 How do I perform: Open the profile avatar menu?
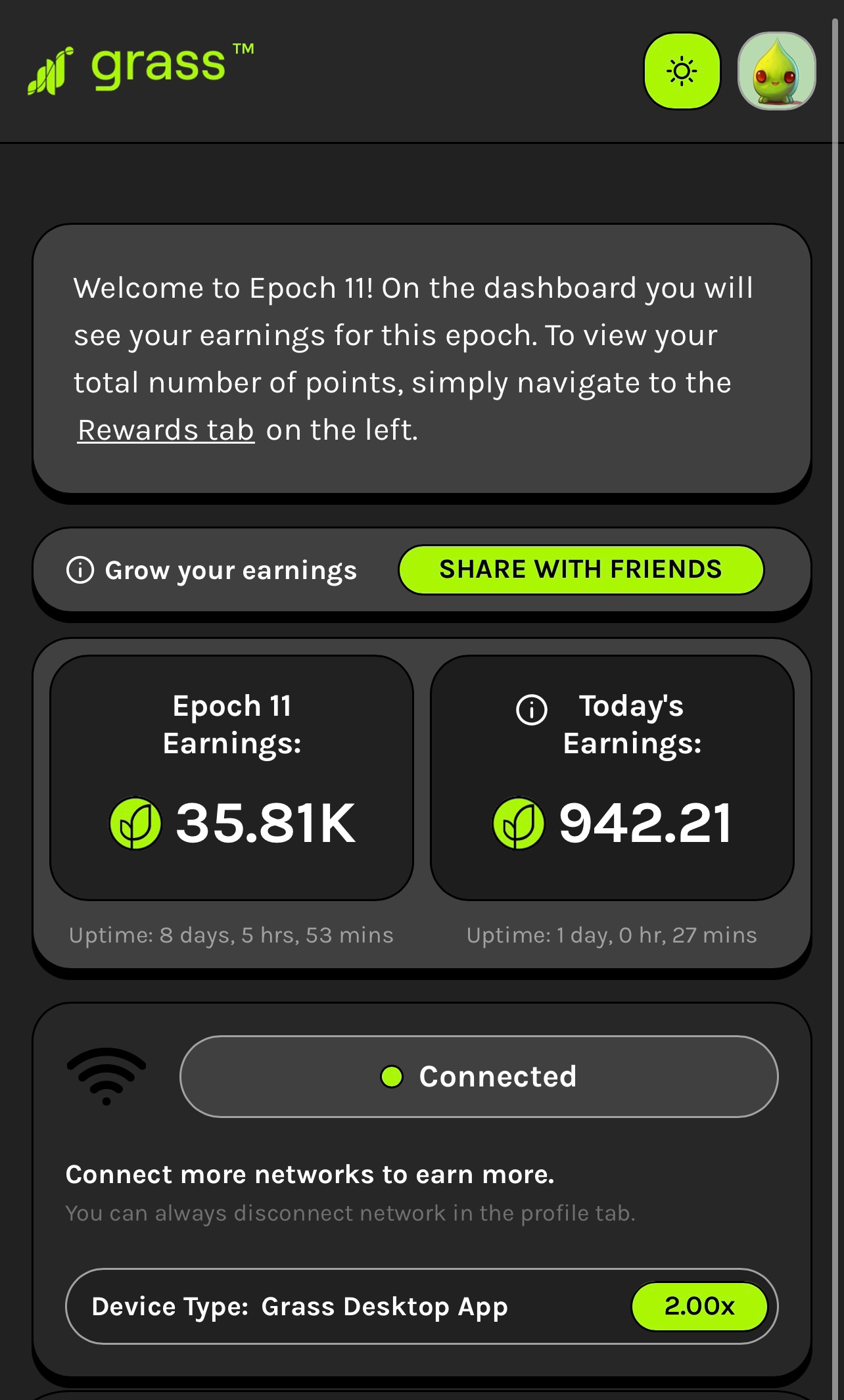pyautogui.click(x=776, y=71)
